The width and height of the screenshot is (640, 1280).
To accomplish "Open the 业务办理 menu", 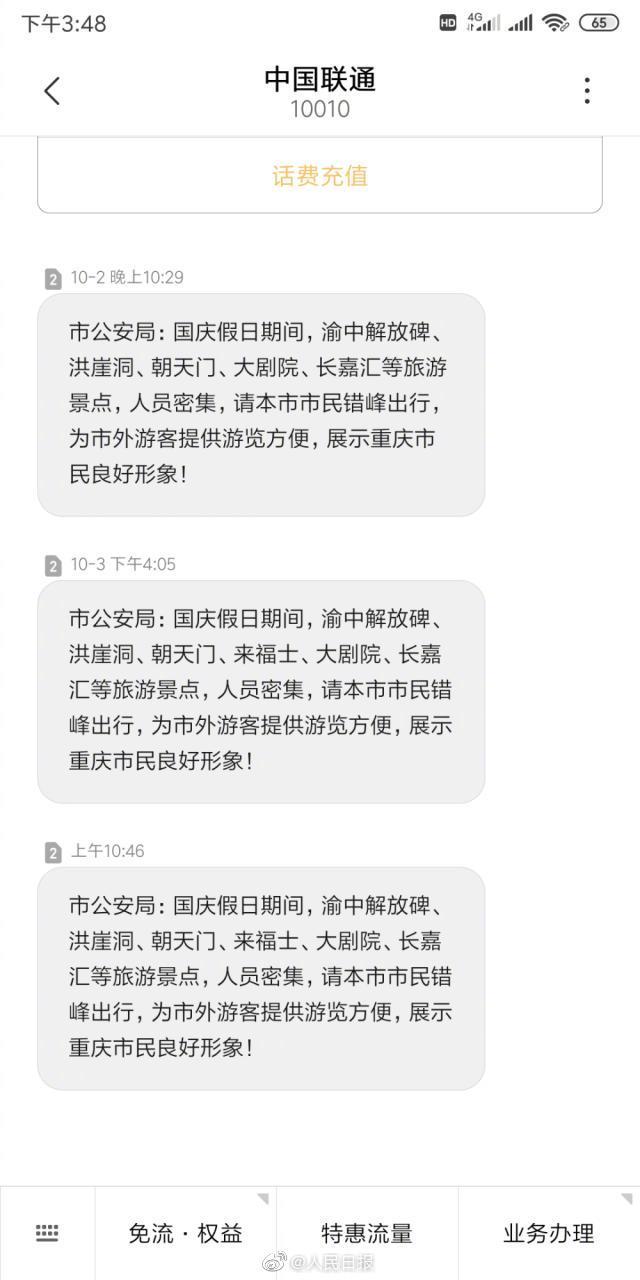I will [548, 1233].
